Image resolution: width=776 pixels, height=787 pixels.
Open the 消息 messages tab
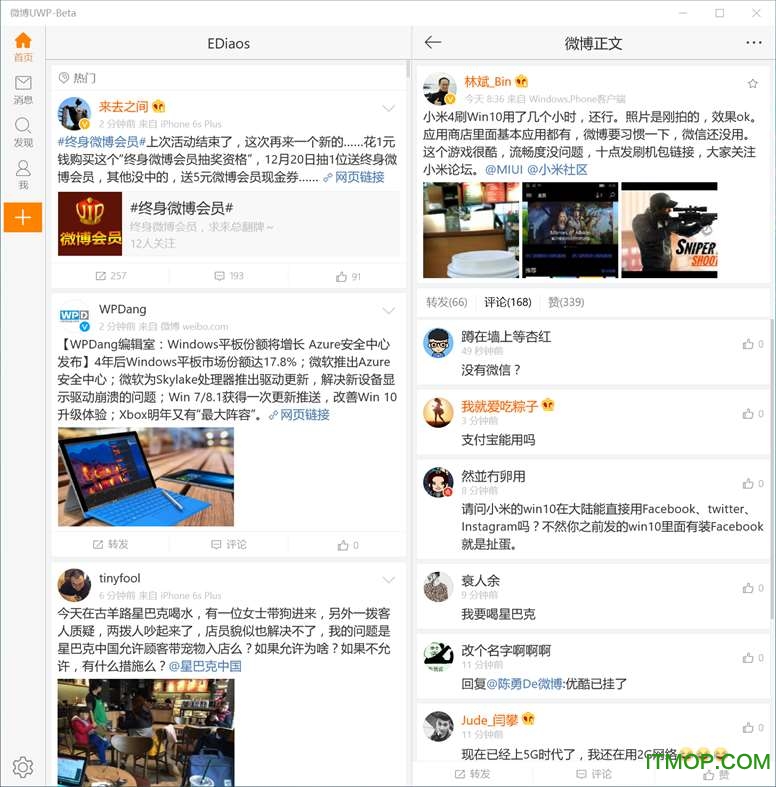(23, 90)
